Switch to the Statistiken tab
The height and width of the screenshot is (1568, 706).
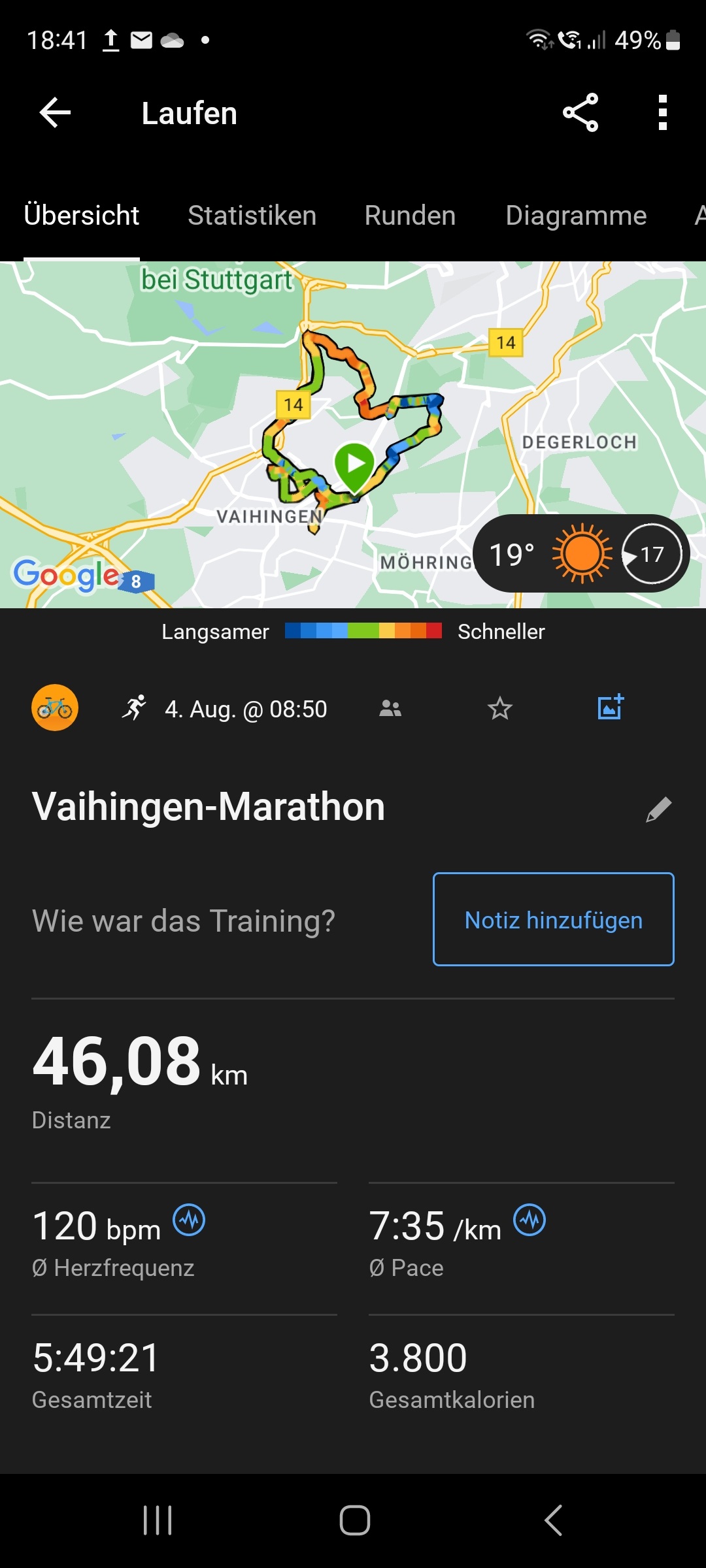pyautogui.click(x=252, y=216)
